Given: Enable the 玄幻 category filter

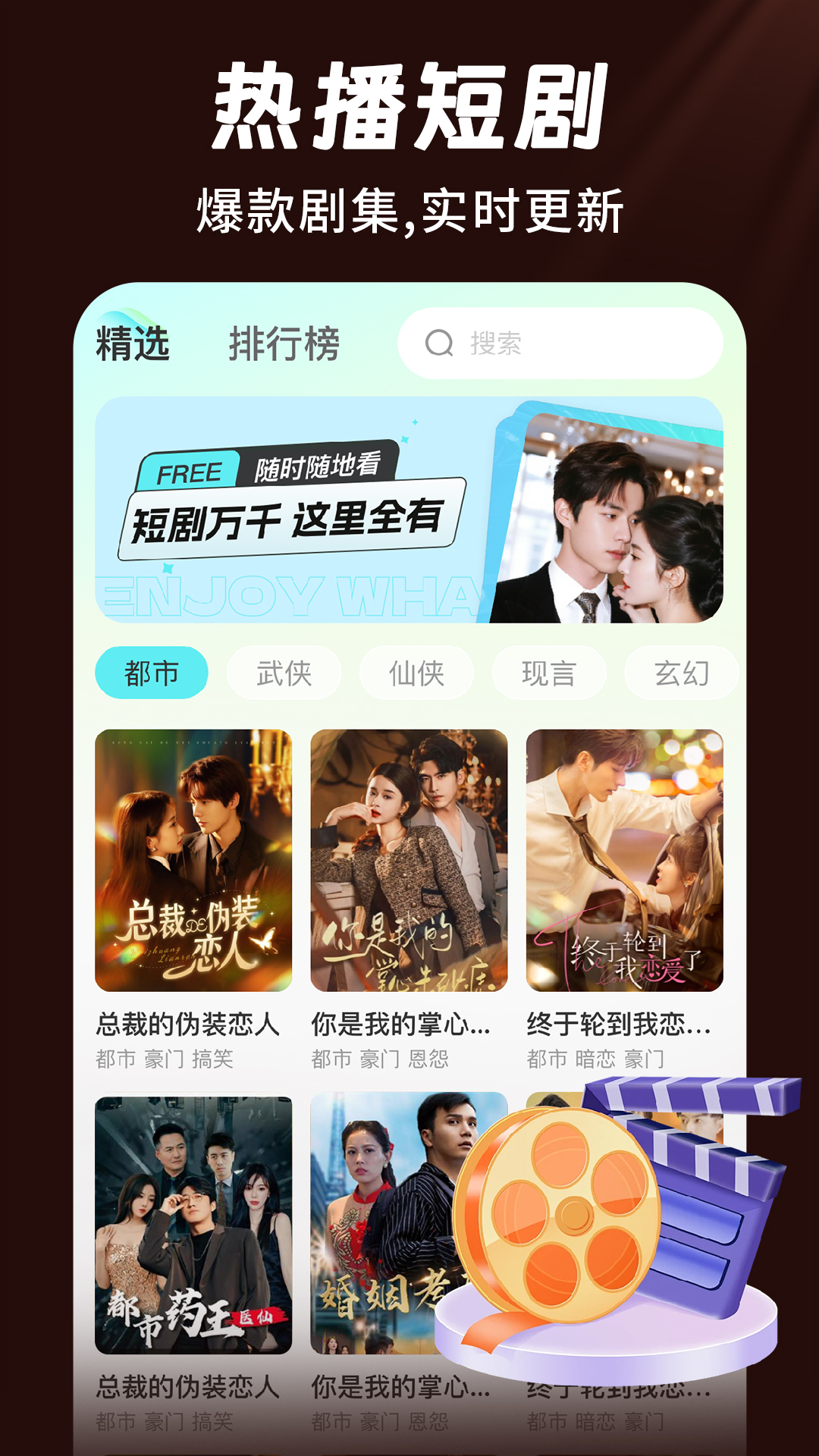Looking at the screenshot, I should [x=680, y=672].
